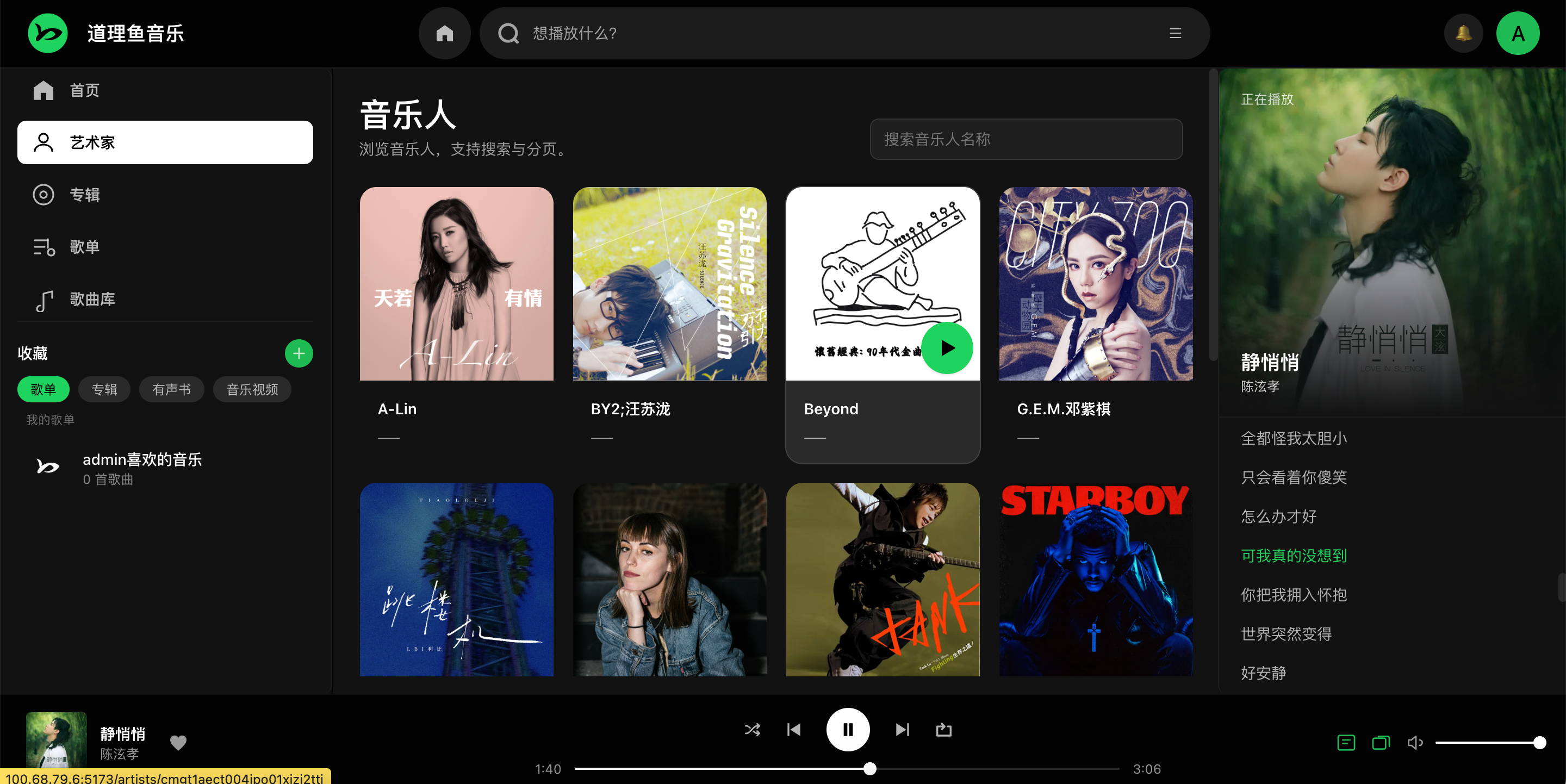Play Beyond with the green play button
1566x784 pixels.
947,349
